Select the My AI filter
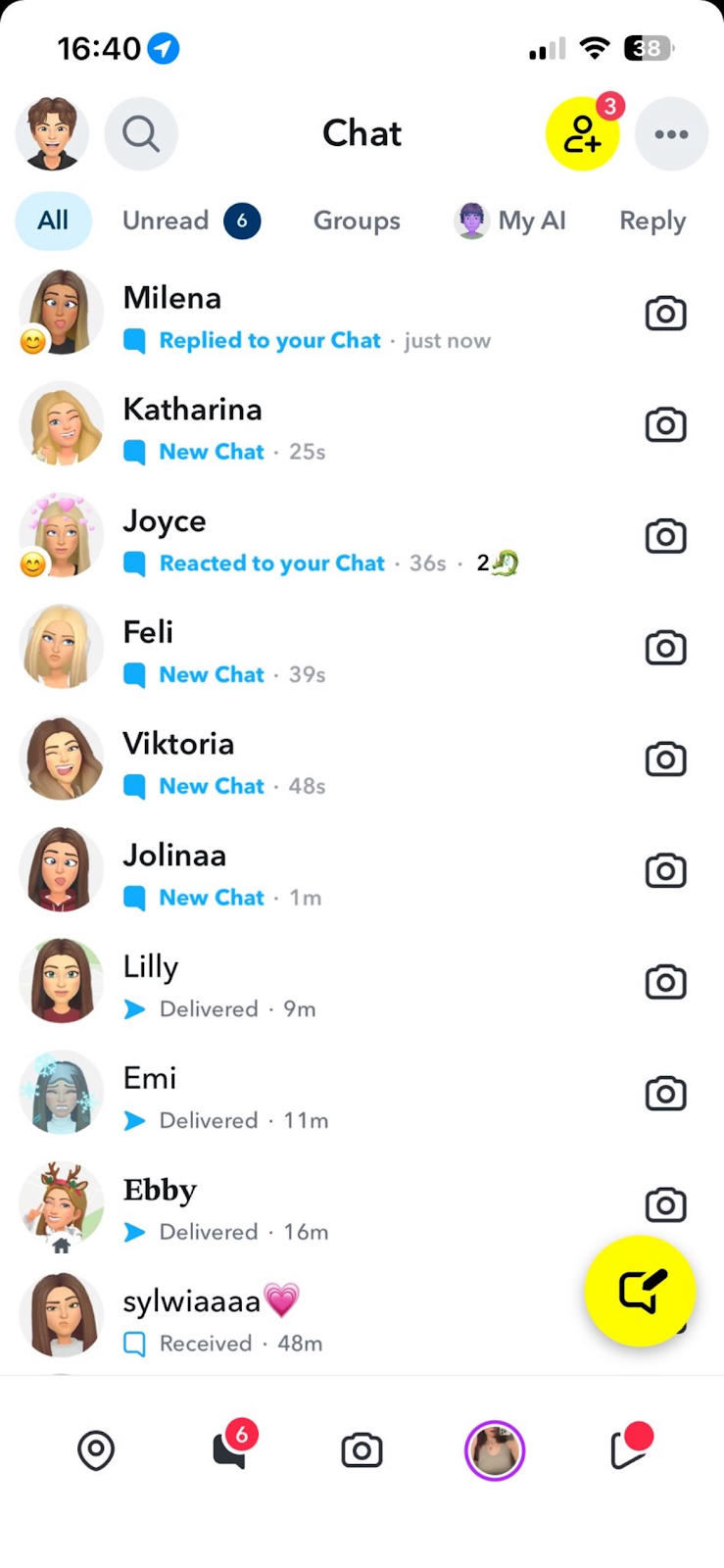The image size is (724, 1568). (x=510, y=221)
